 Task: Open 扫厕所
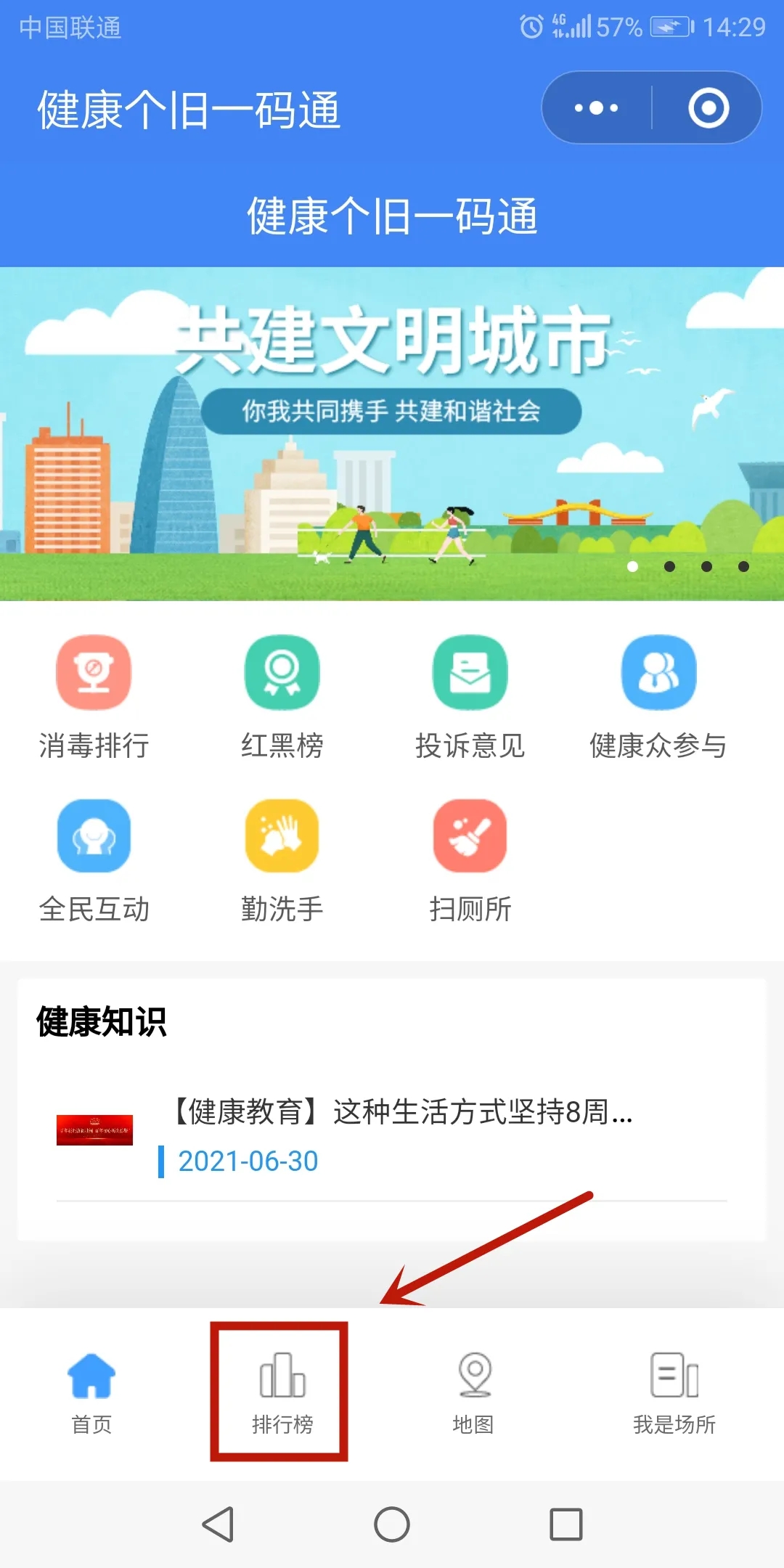coord(470,859)
